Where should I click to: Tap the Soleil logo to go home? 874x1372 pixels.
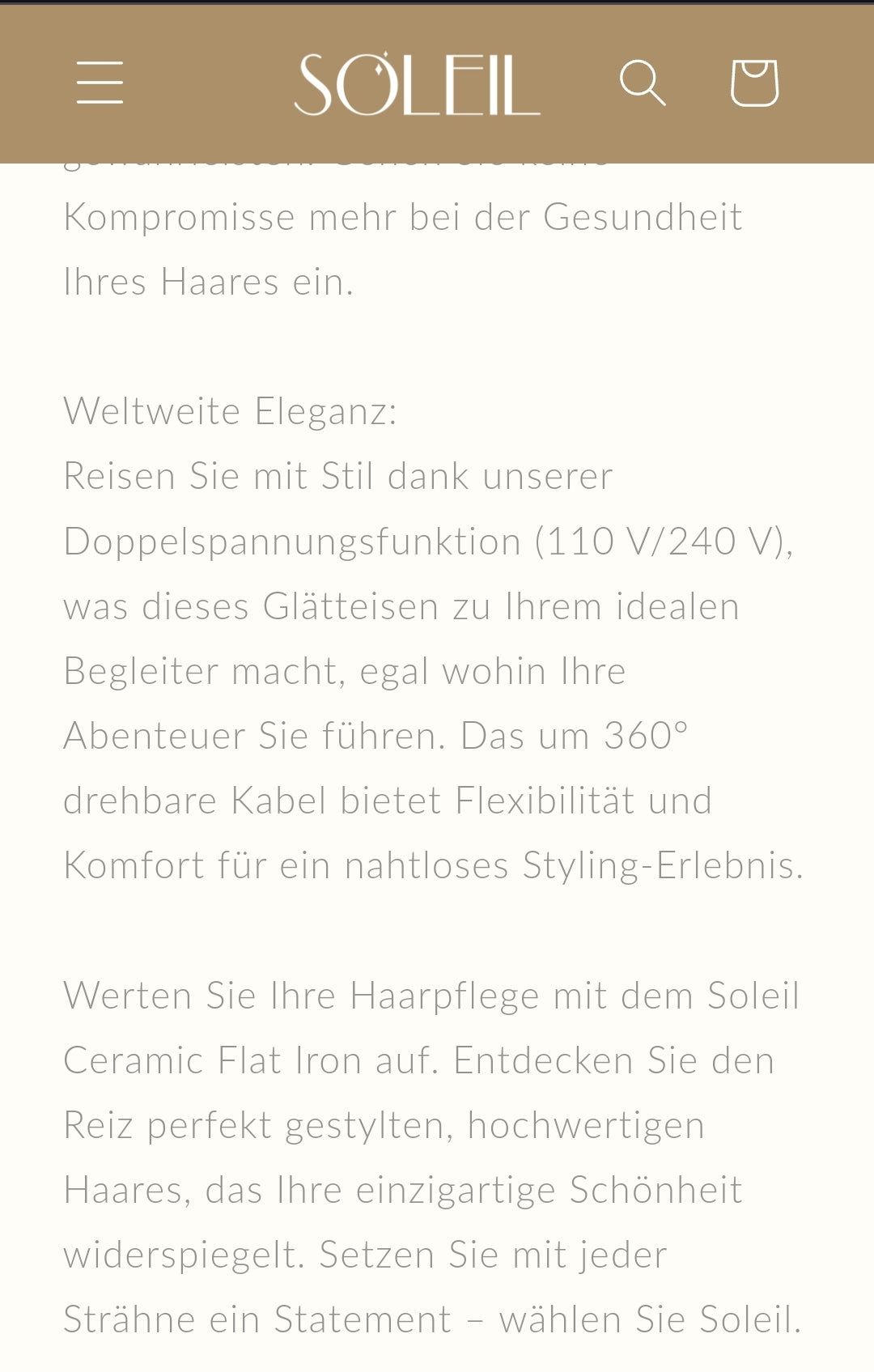pyautogui.click(x=417, y=84)
